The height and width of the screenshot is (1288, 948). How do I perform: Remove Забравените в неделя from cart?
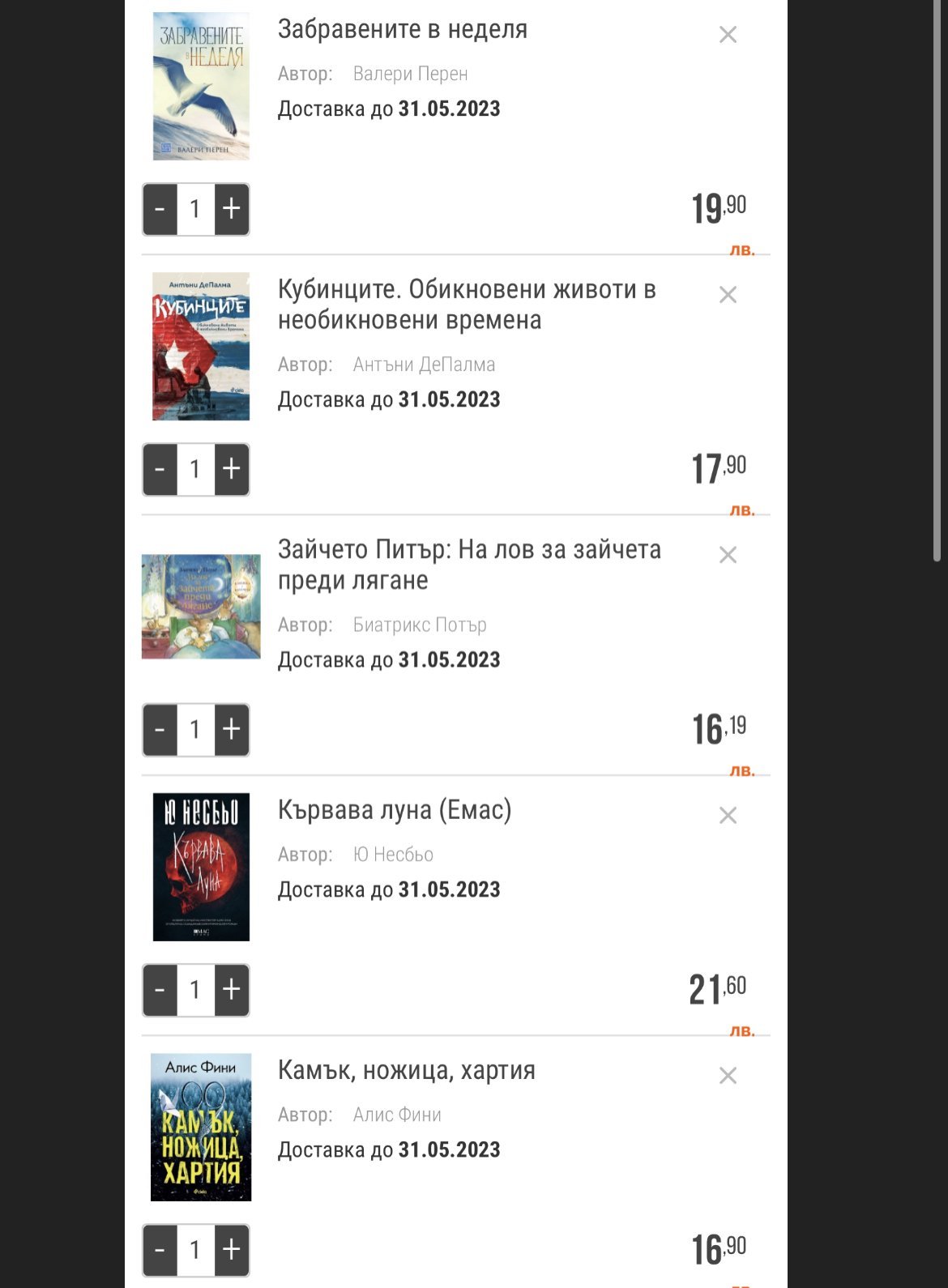point(728,35)
